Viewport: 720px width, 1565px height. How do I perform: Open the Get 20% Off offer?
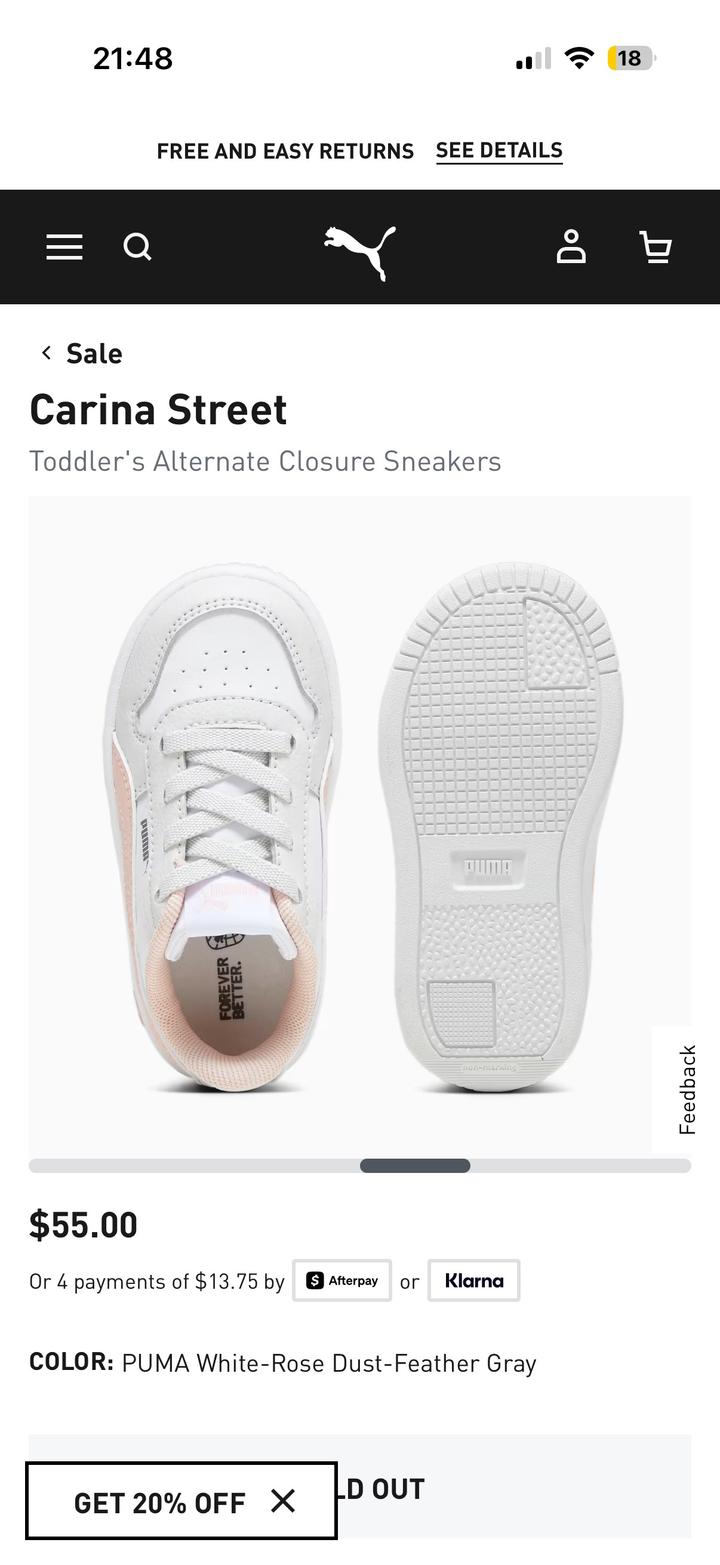pyautogui.click(x=160, y=1502)
